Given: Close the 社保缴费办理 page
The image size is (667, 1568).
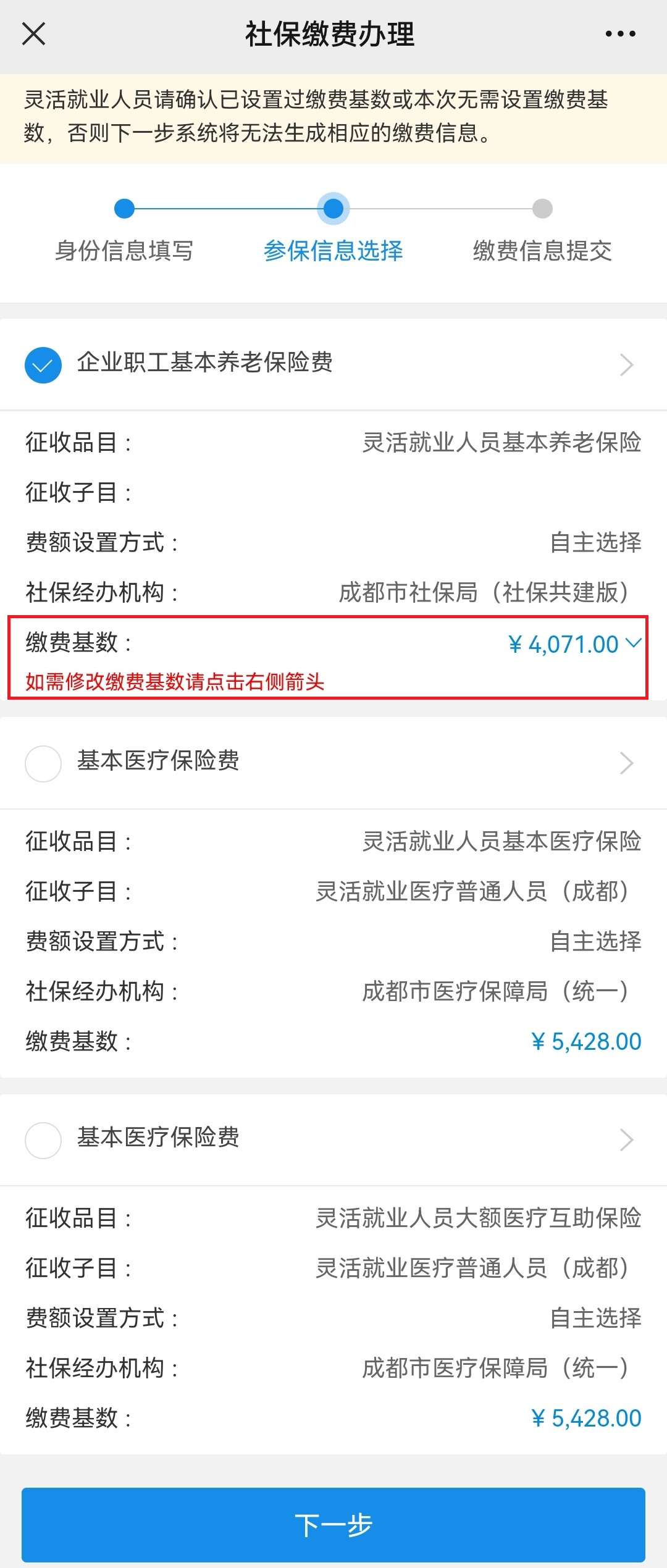Looking at the screenshot, I should click(34, 34).
